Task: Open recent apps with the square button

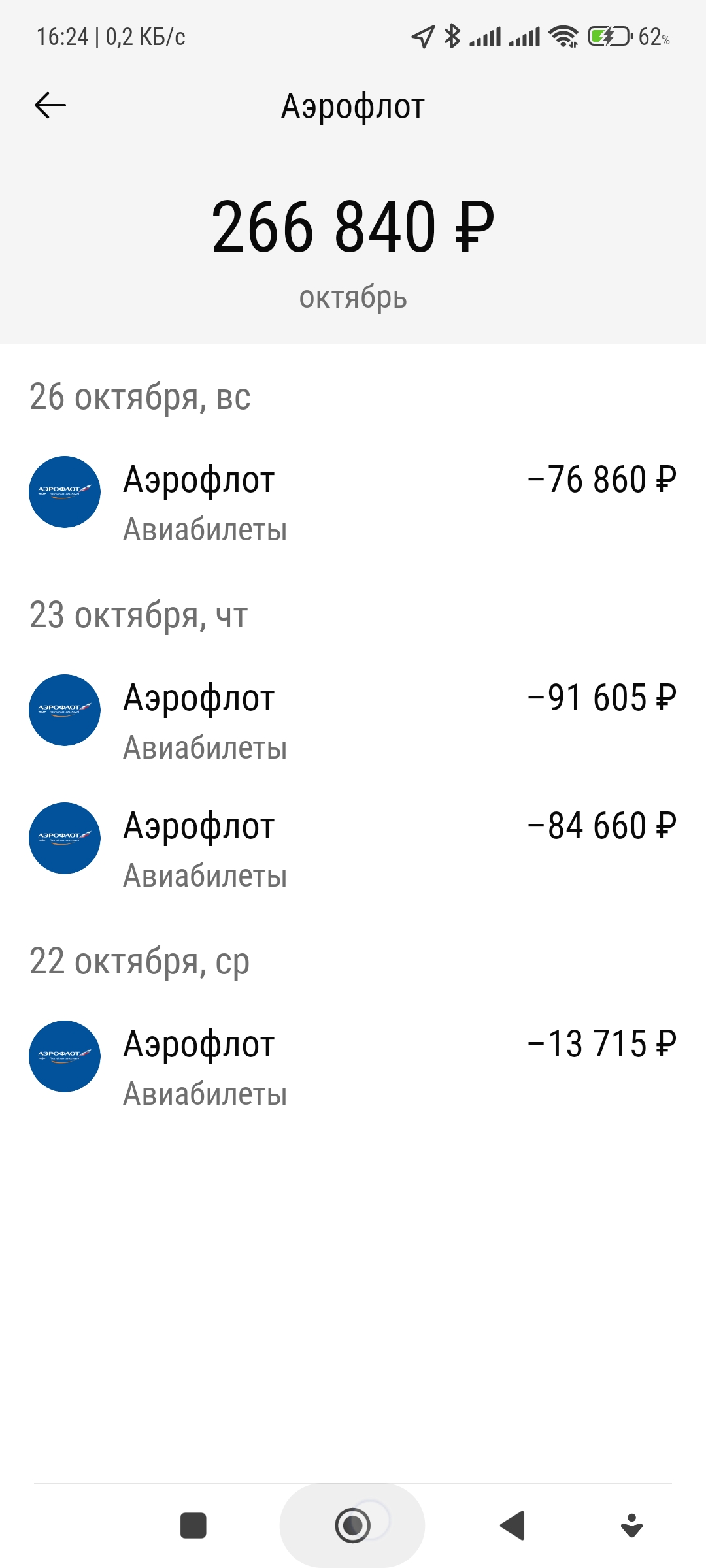Action: click(193, 1526)
